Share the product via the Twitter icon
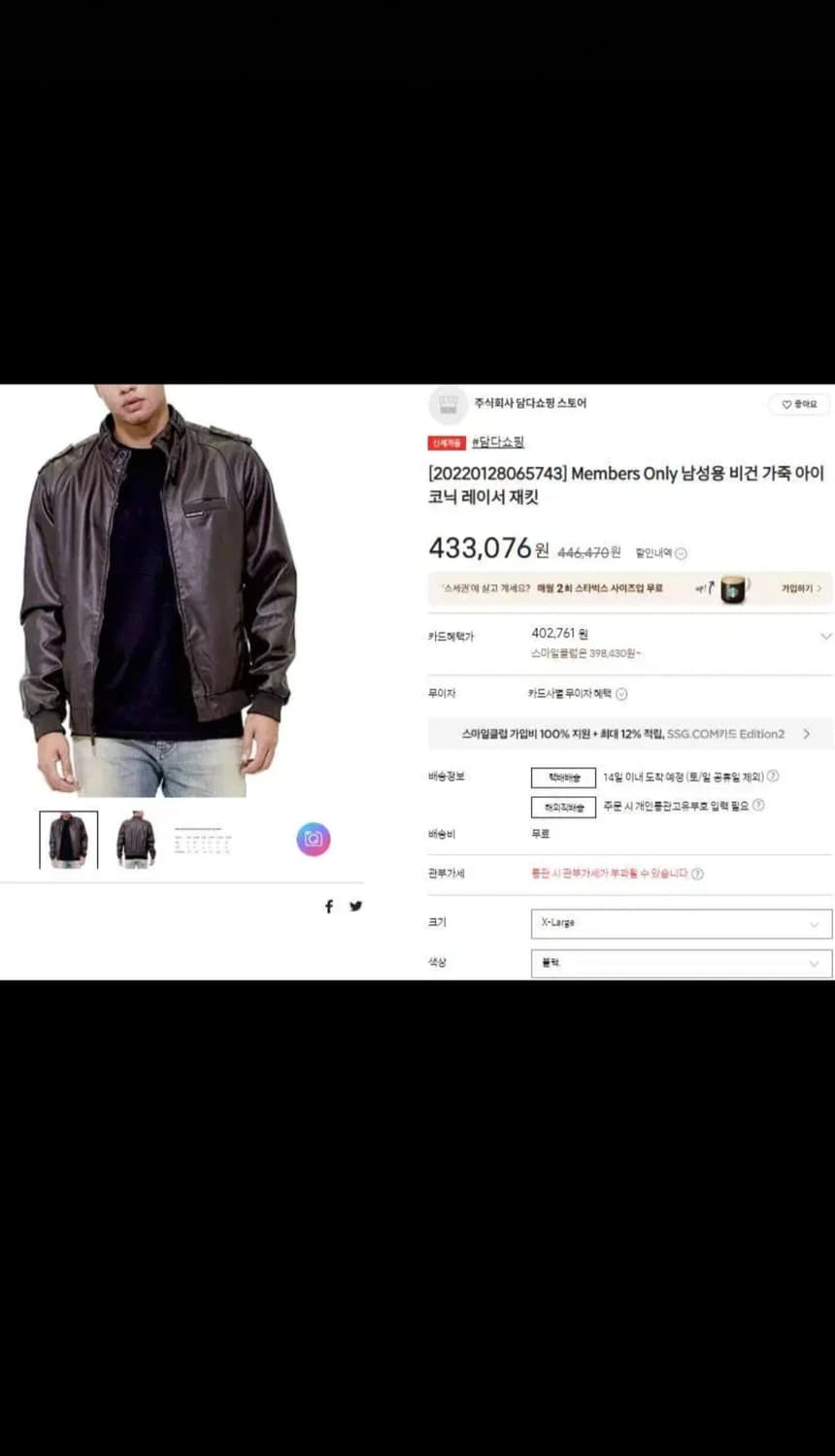This screenshot has height=1456, width=835. point(355,906)
